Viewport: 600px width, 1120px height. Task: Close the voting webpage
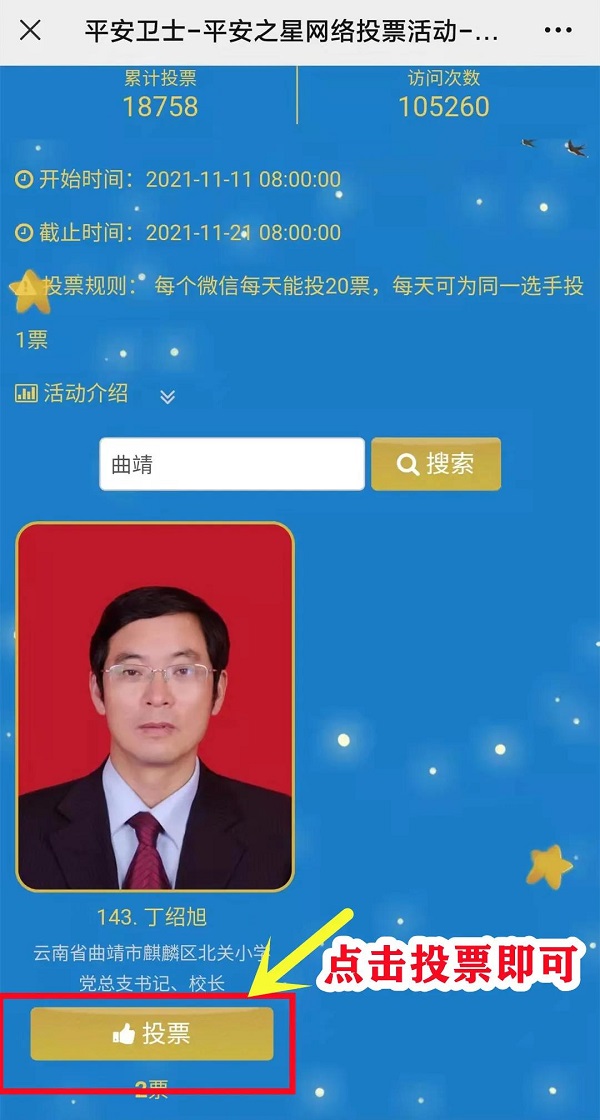tap(30, 30)
